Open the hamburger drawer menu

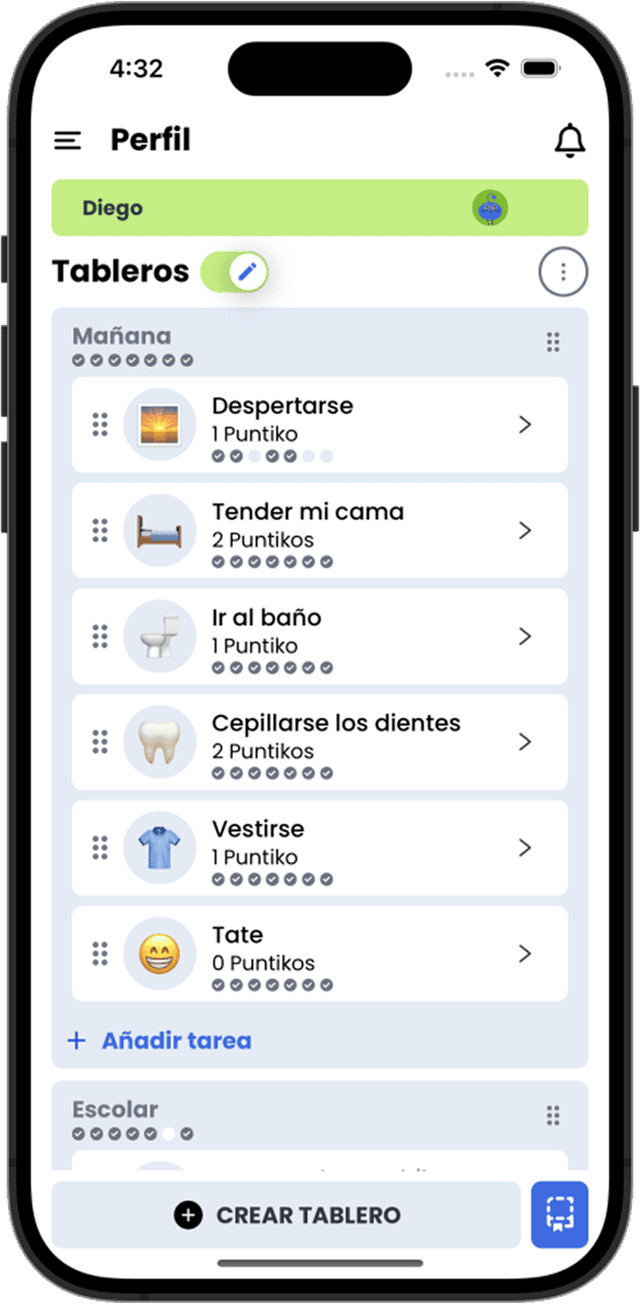coord(68,141)
